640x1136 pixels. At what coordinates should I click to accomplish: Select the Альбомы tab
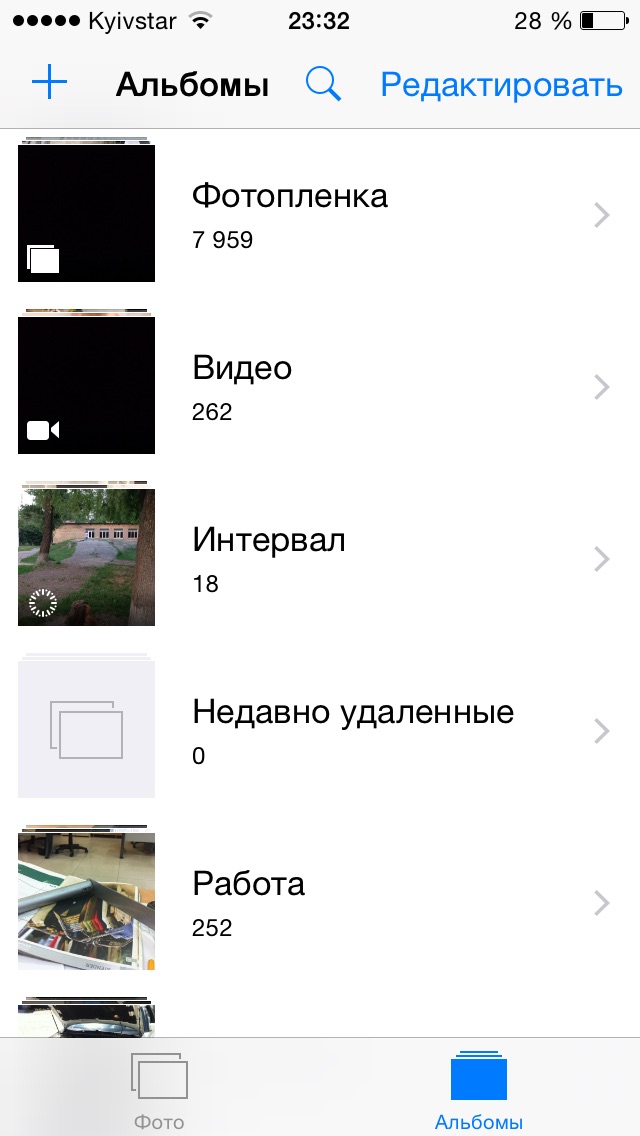coord(479,1090)
